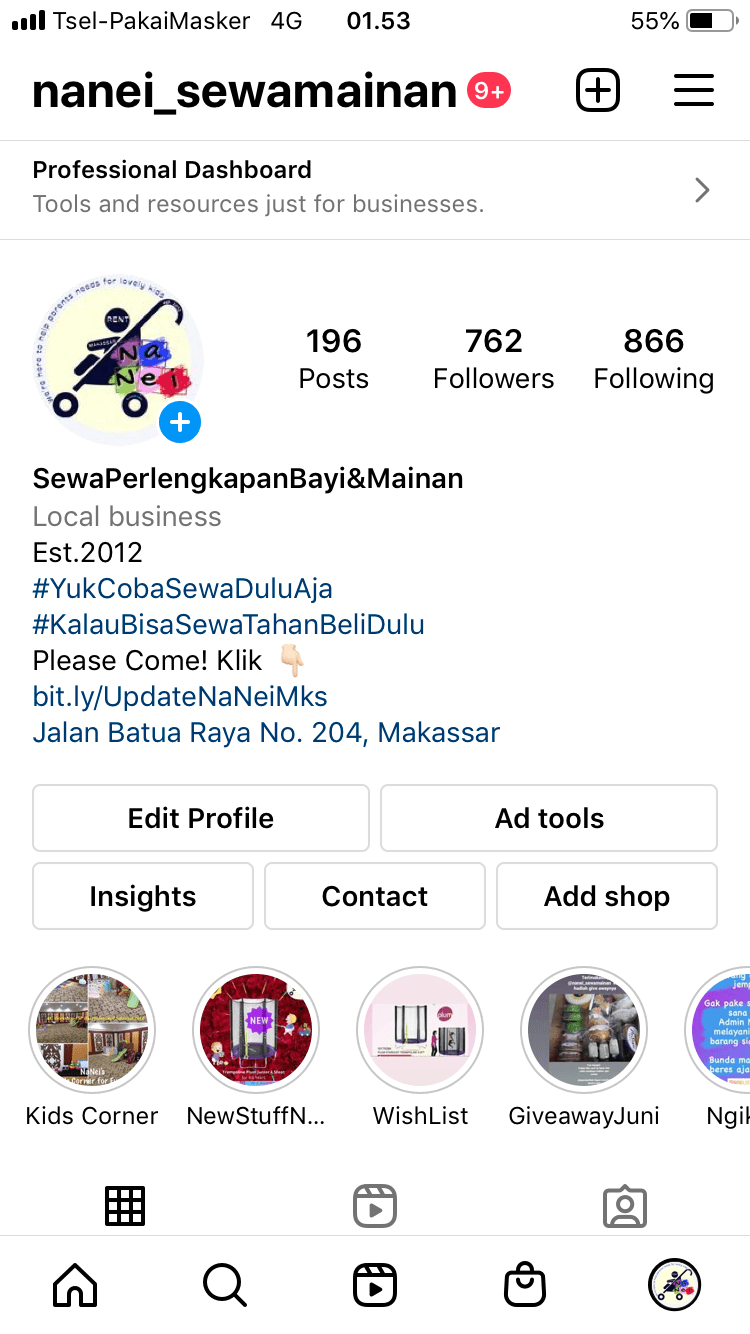
Task: Open hashtag #YukCobaSewaDuluAja
Action: (183, 588)
